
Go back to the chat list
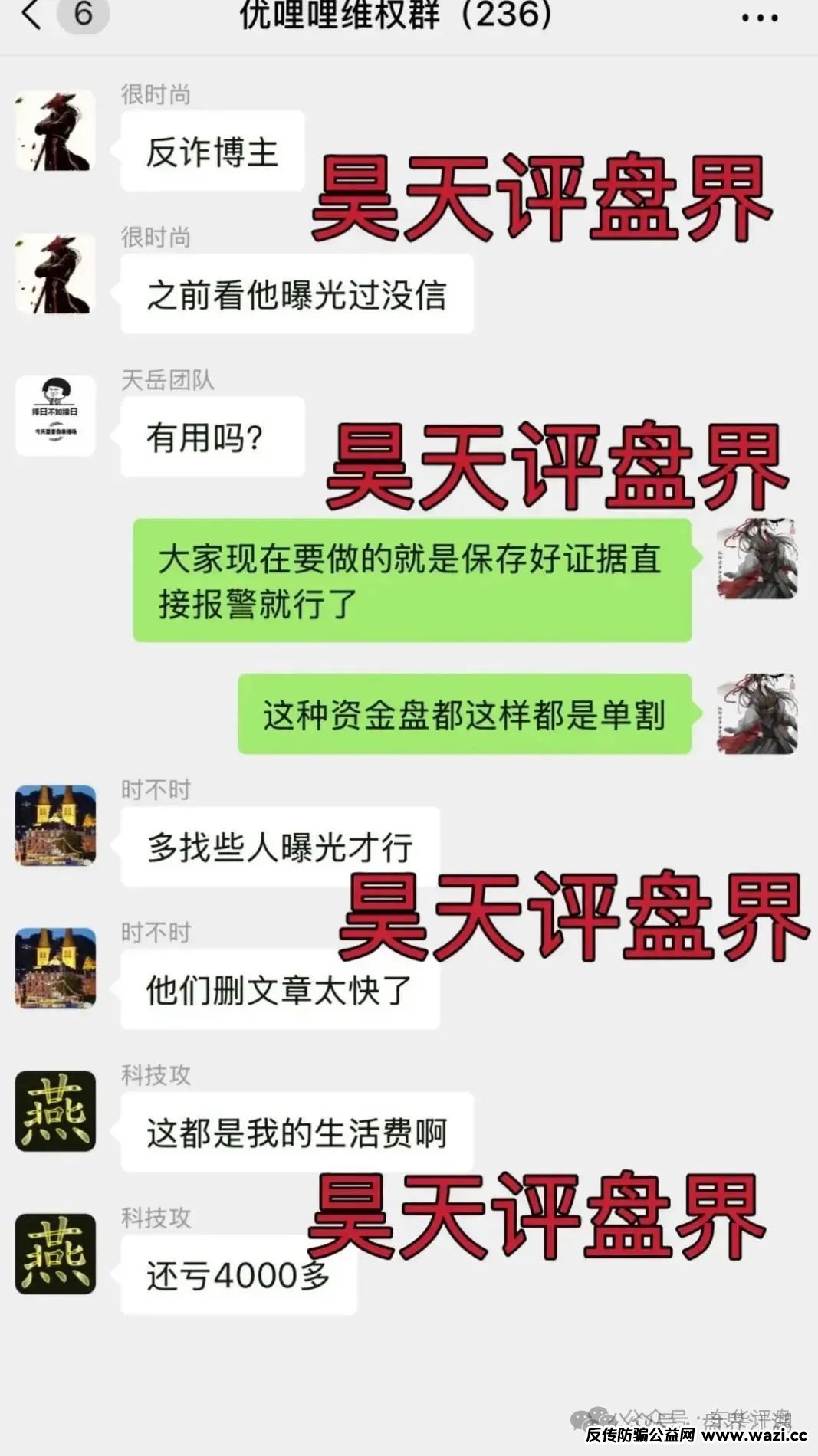[x=32, y=14]
